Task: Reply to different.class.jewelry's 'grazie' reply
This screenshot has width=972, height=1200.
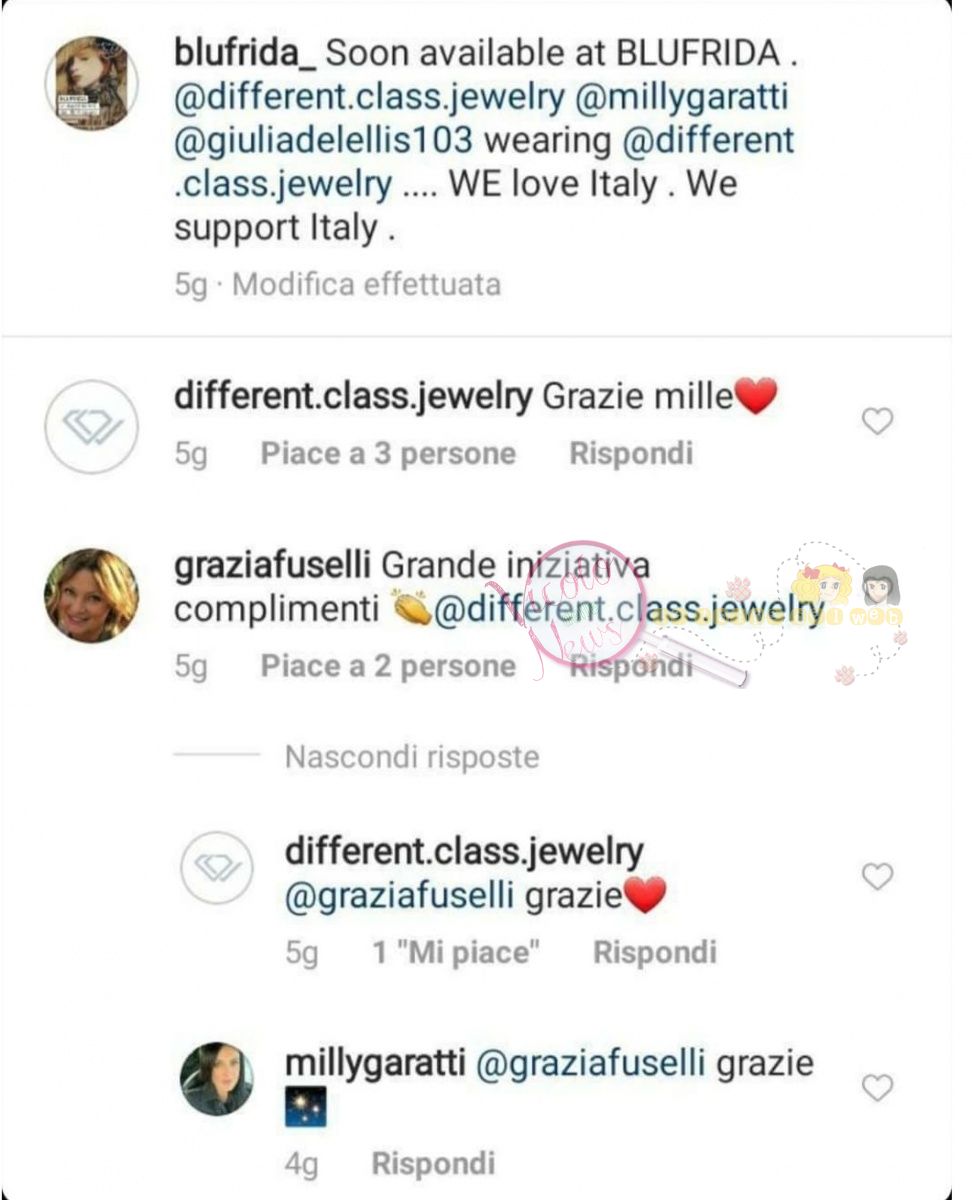Action: pyautogui.click(x=654, y=952)
